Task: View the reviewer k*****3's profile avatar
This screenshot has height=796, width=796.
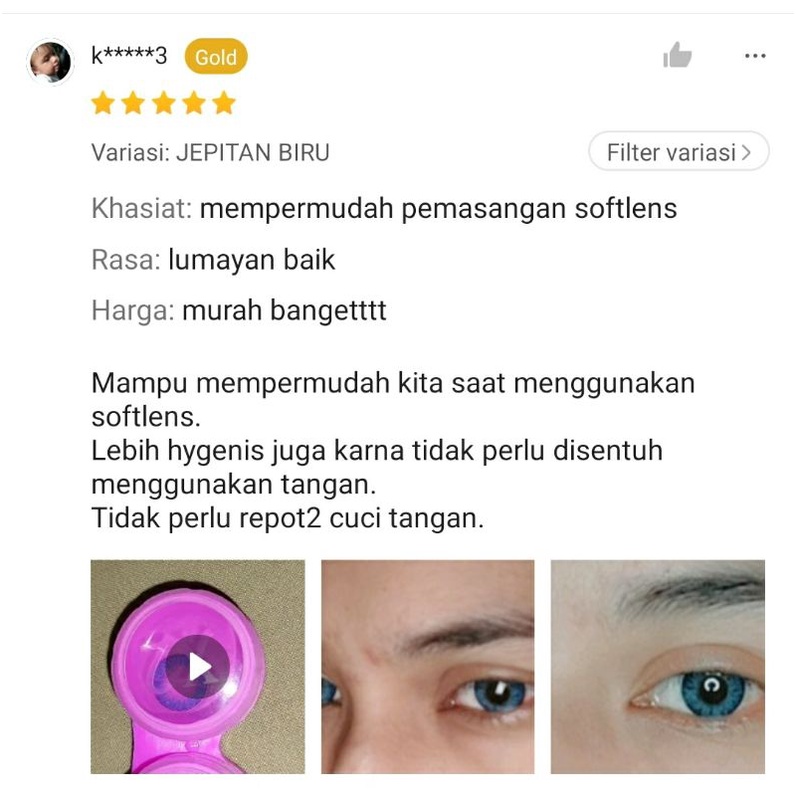Action: 50,62
